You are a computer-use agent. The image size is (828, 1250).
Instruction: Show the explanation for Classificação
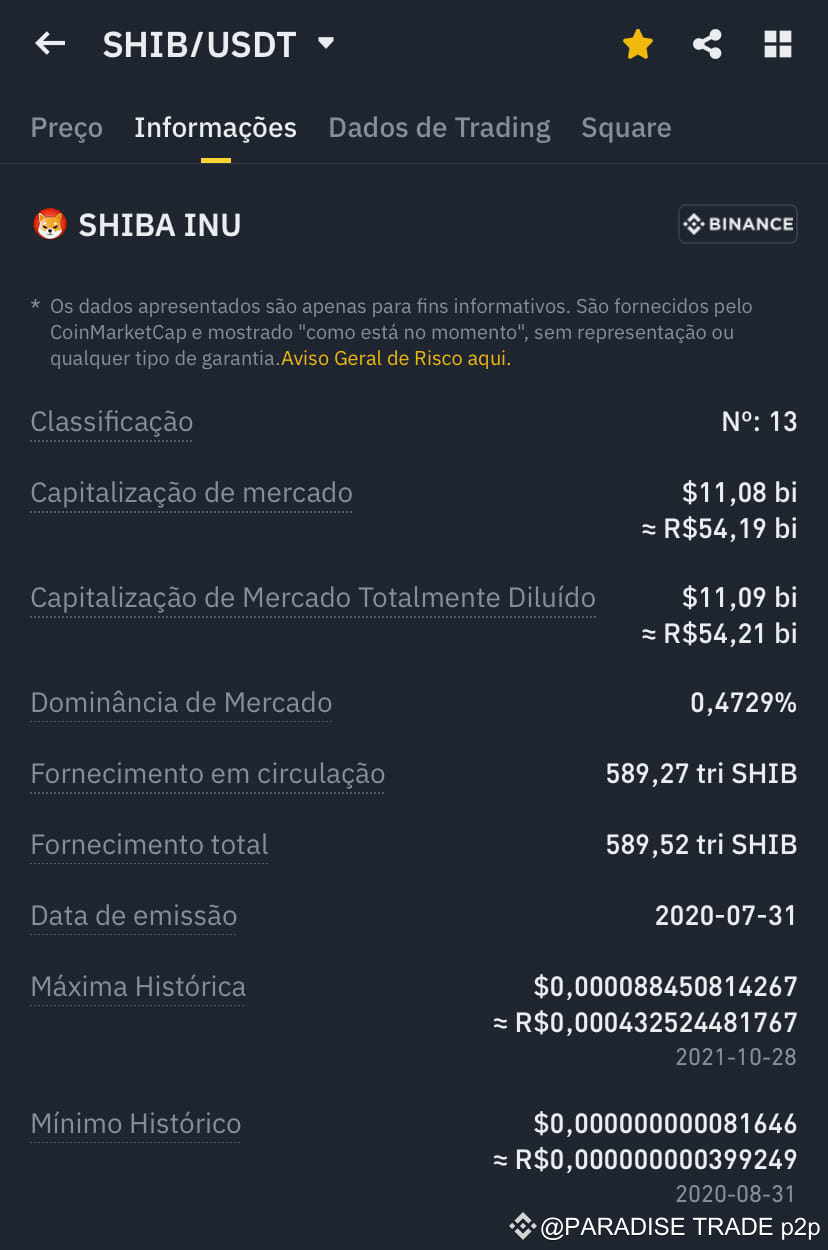click(x=111, y=422)
